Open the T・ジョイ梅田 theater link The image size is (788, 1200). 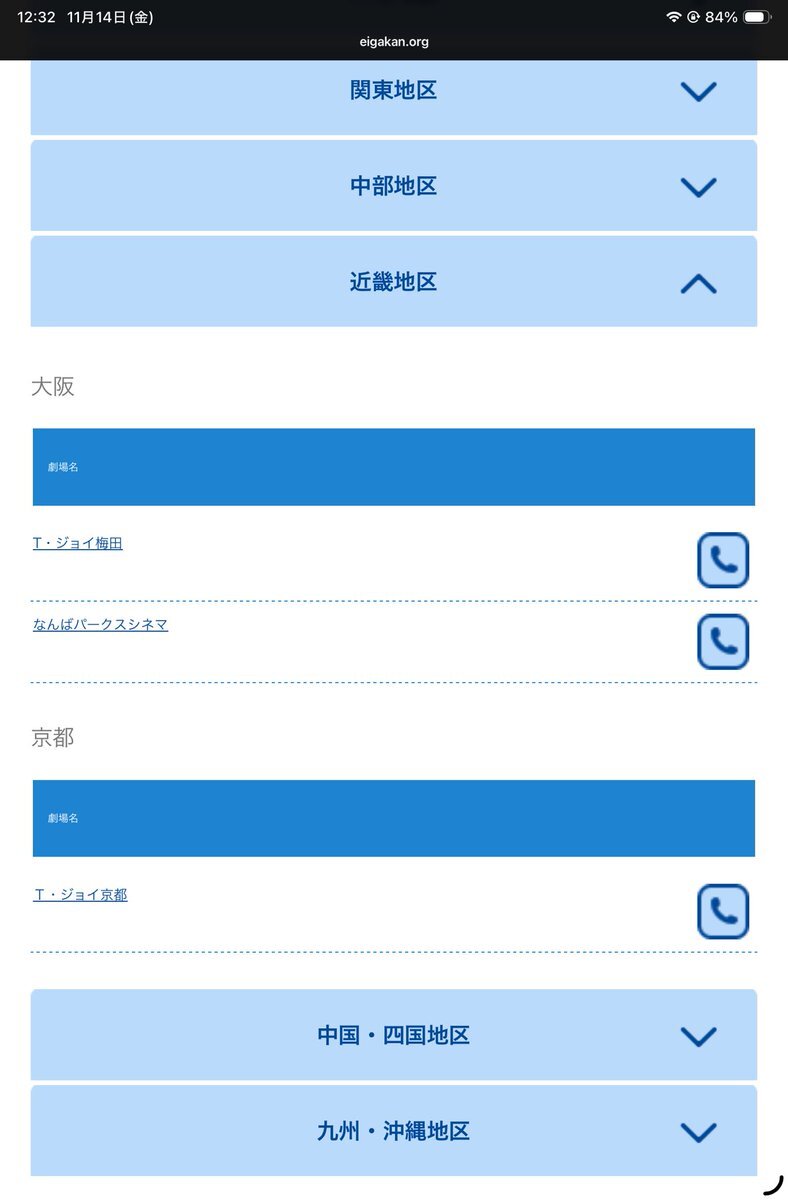tap(78, 544)
